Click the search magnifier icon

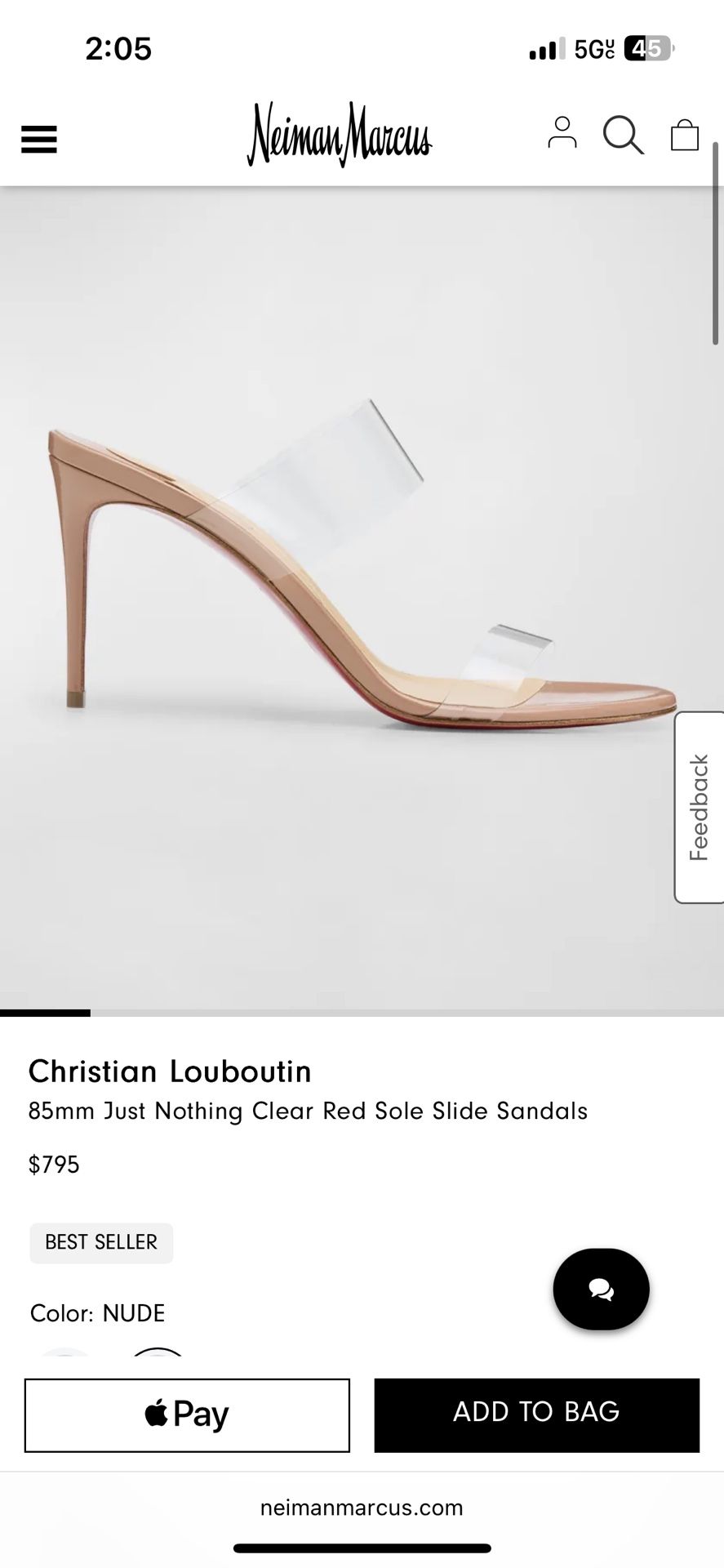click(x=624, y=136)
